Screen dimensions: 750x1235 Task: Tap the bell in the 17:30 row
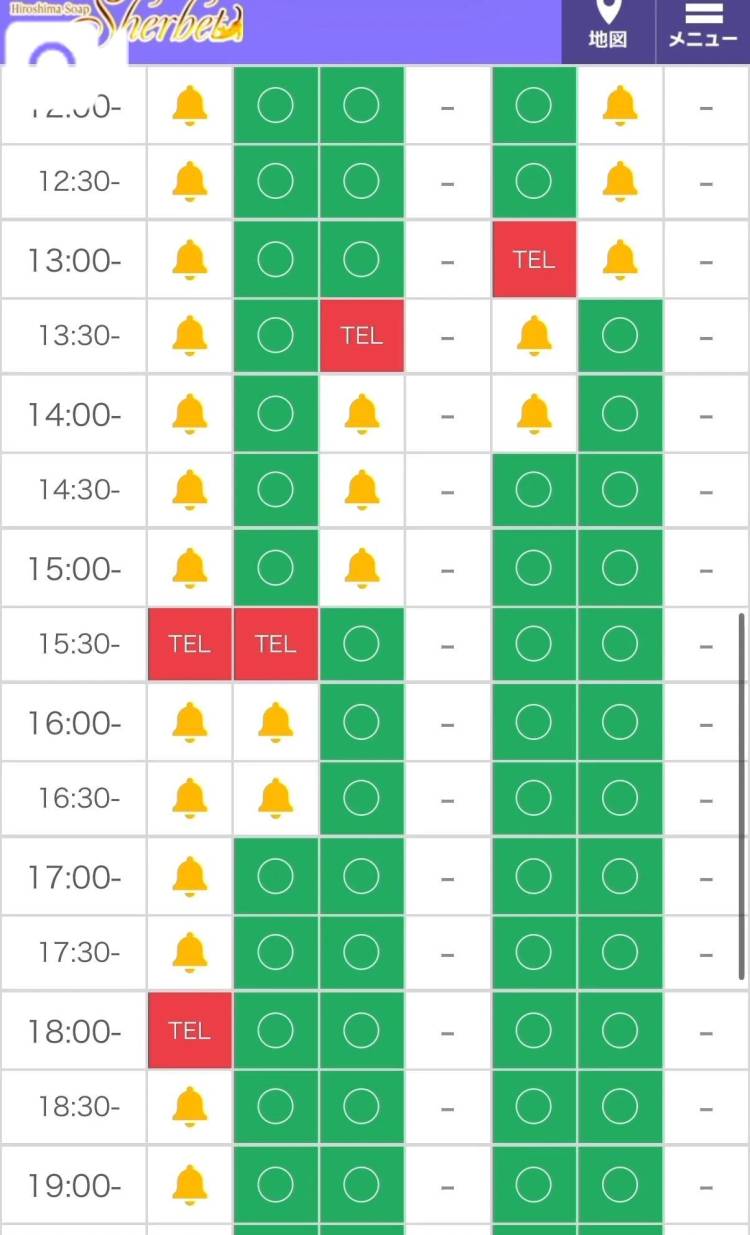[x=190, y=953]
